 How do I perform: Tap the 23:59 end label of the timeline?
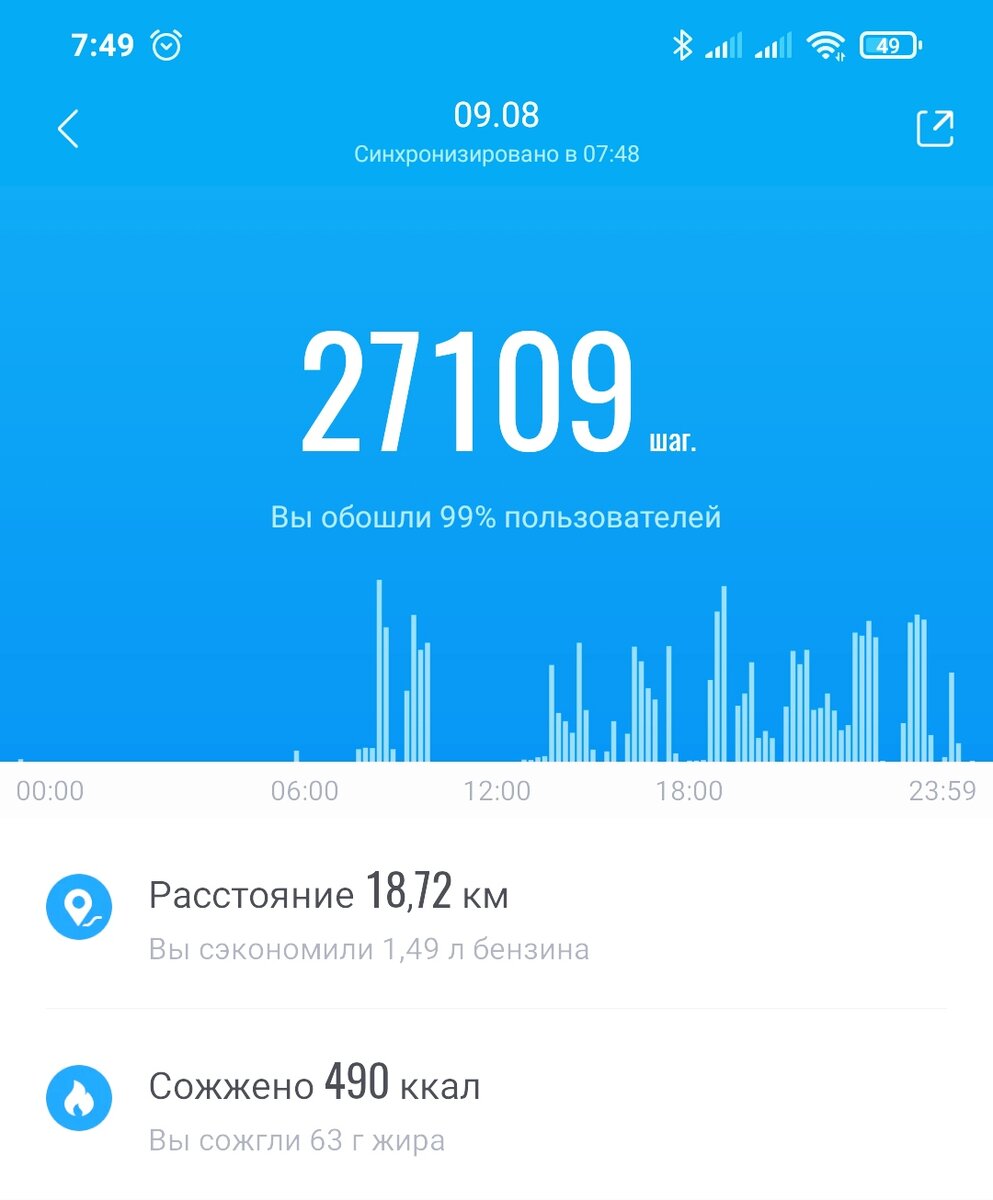tap(944, 790)
